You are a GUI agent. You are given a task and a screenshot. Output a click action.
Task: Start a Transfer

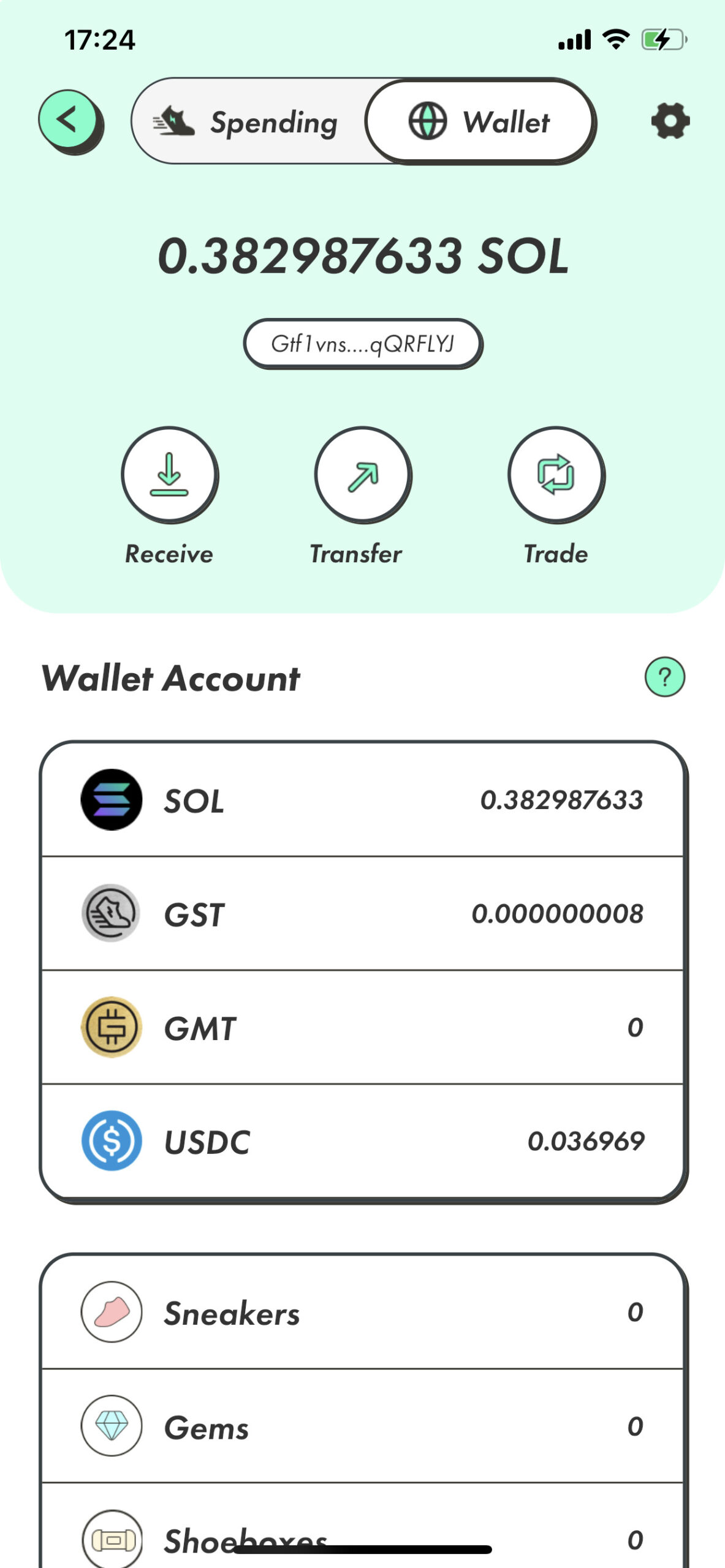(x=363, y=475)
